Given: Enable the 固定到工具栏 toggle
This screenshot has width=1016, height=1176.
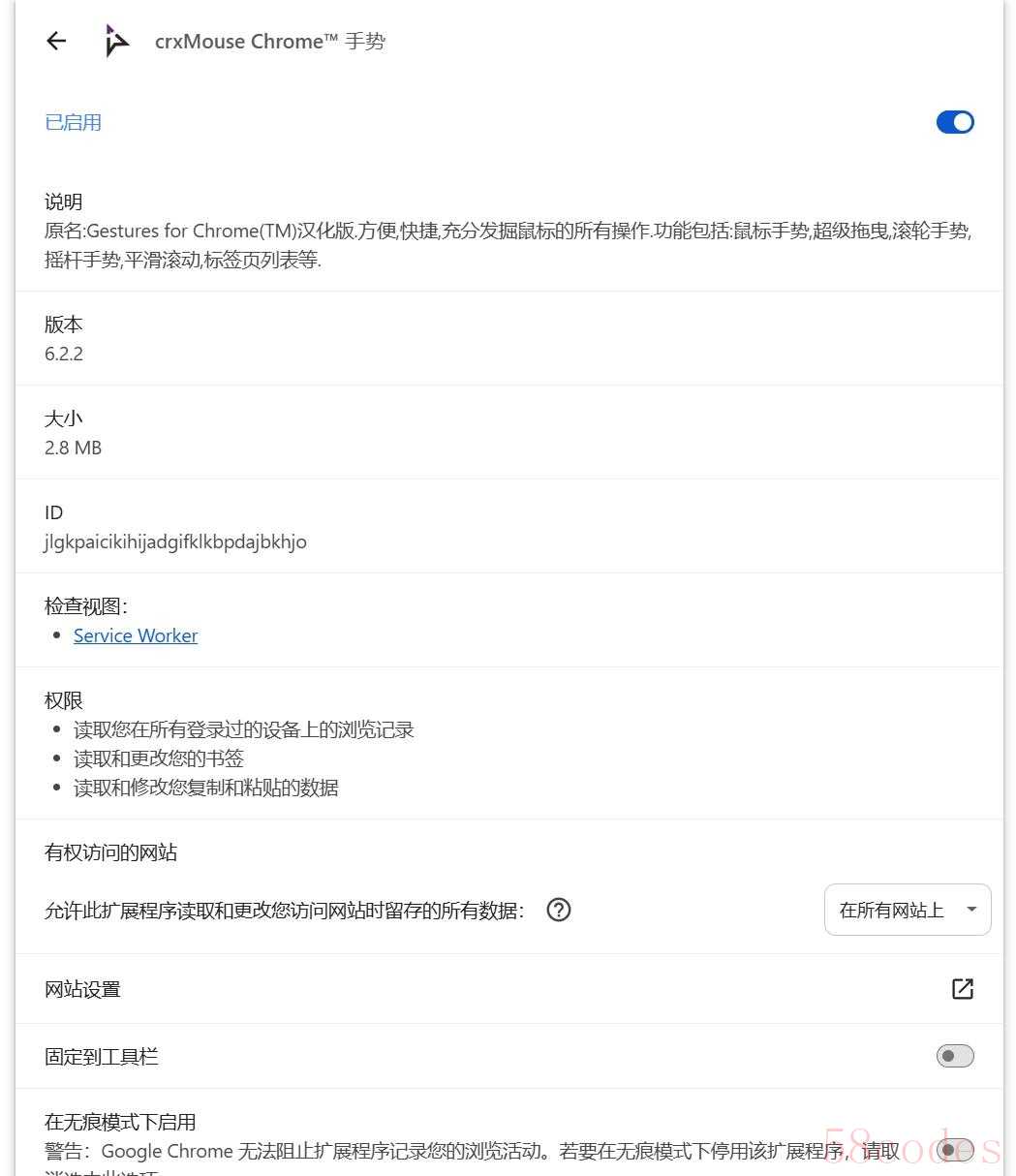Looking at the screenshot, I should click(x=954, y=1056).
